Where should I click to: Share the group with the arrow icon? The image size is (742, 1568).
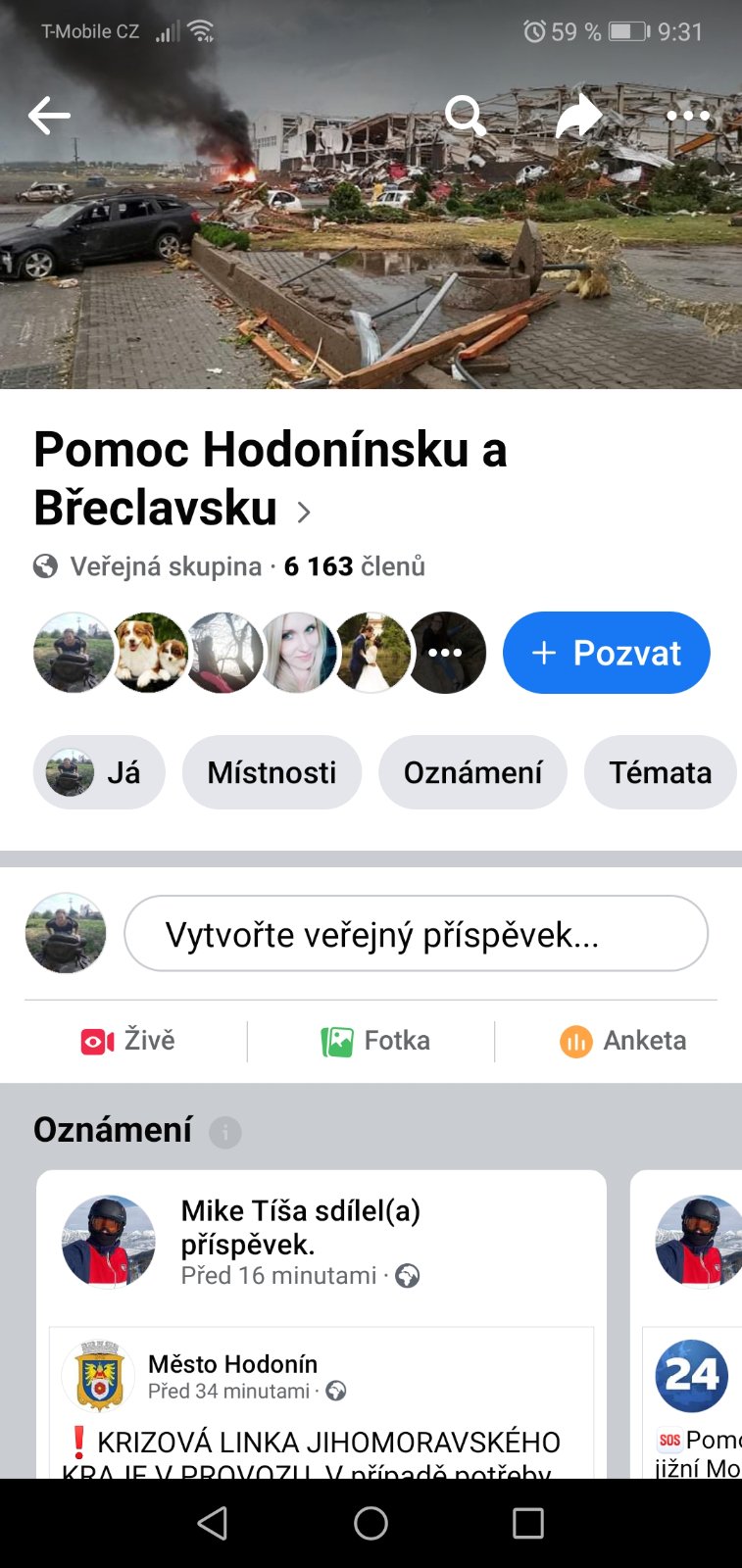point(578,116)
